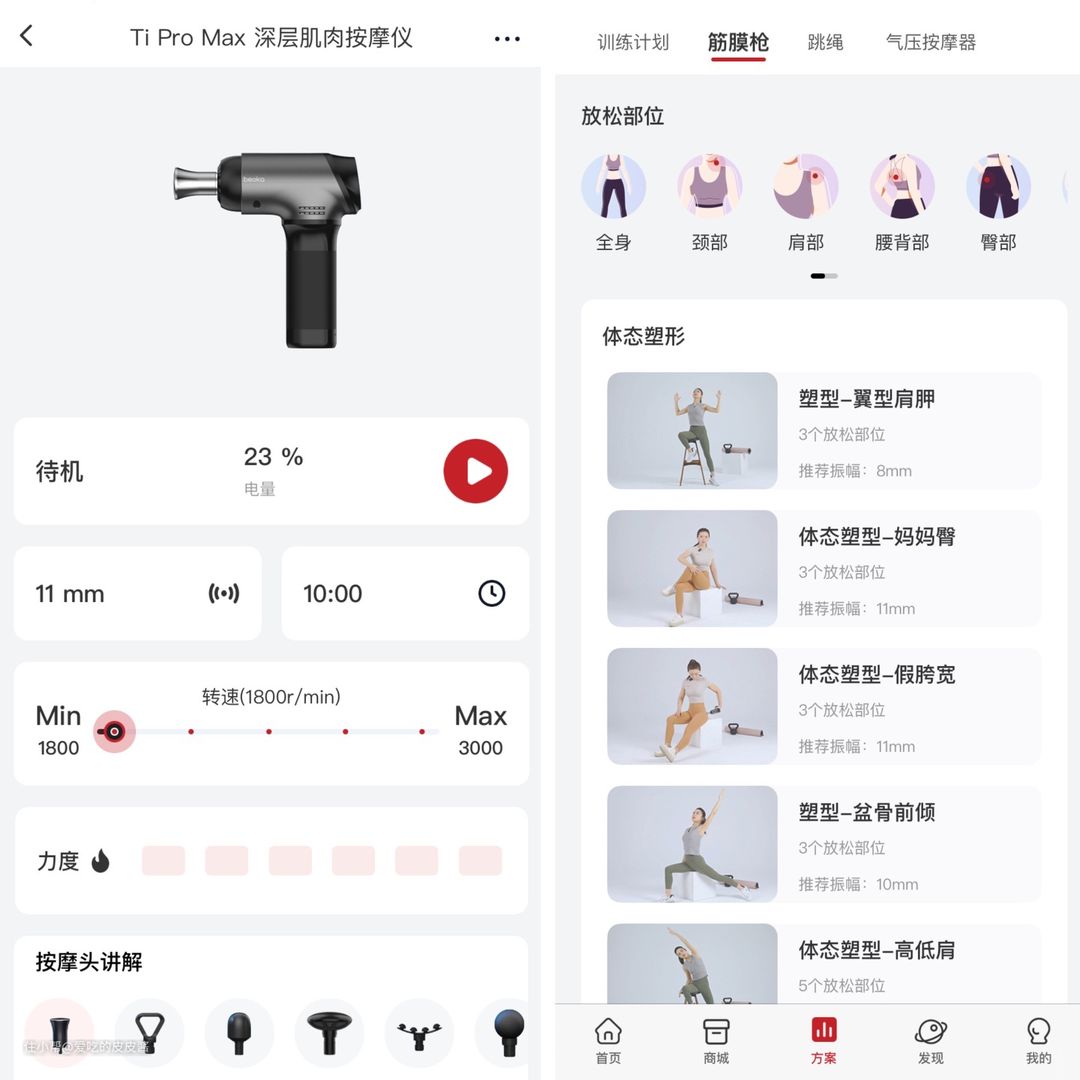The height and width of the screenshot is (1080, 1080).
Task: Switch to the 训练计划 tab
Action: 633,43
